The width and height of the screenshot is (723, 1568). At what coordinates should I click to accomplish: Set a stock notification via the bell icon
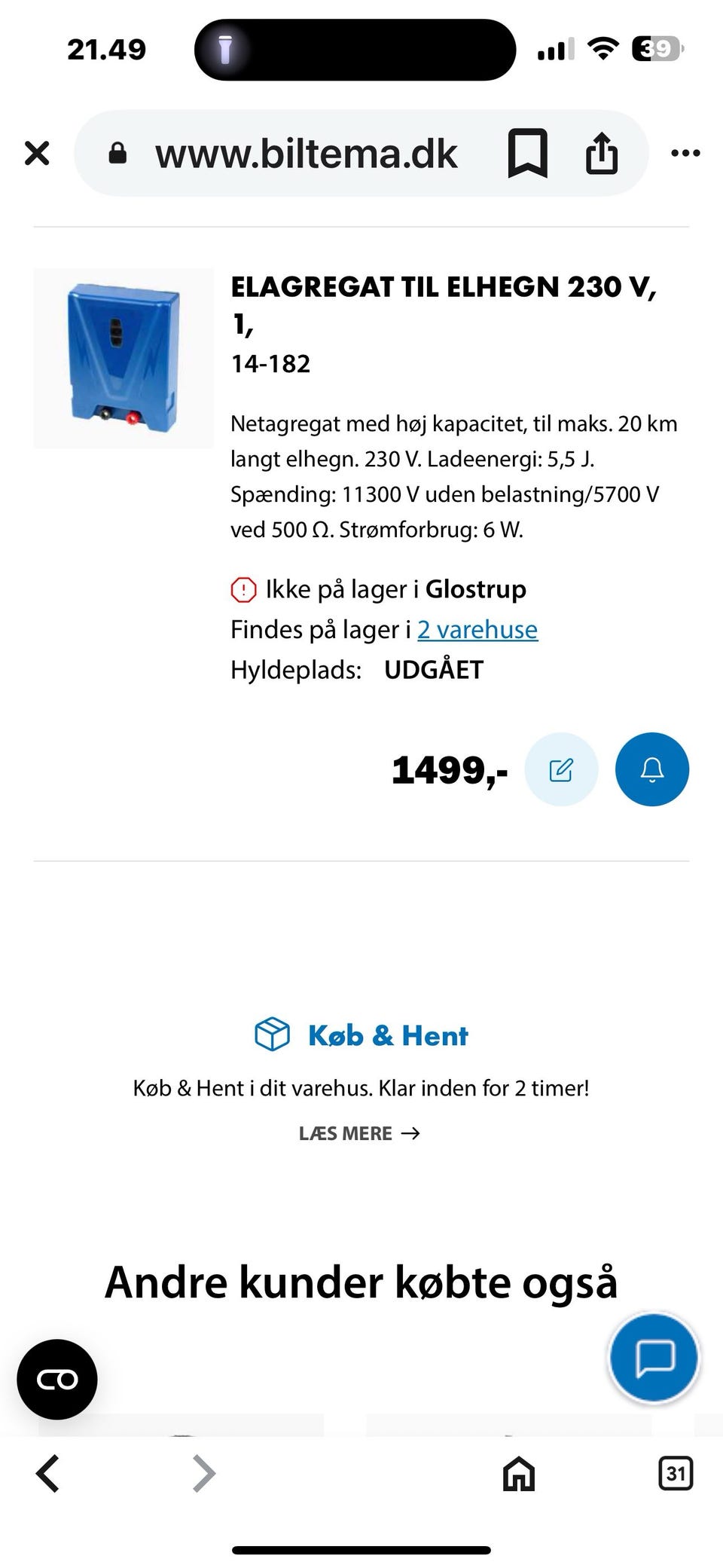[652, 769]
